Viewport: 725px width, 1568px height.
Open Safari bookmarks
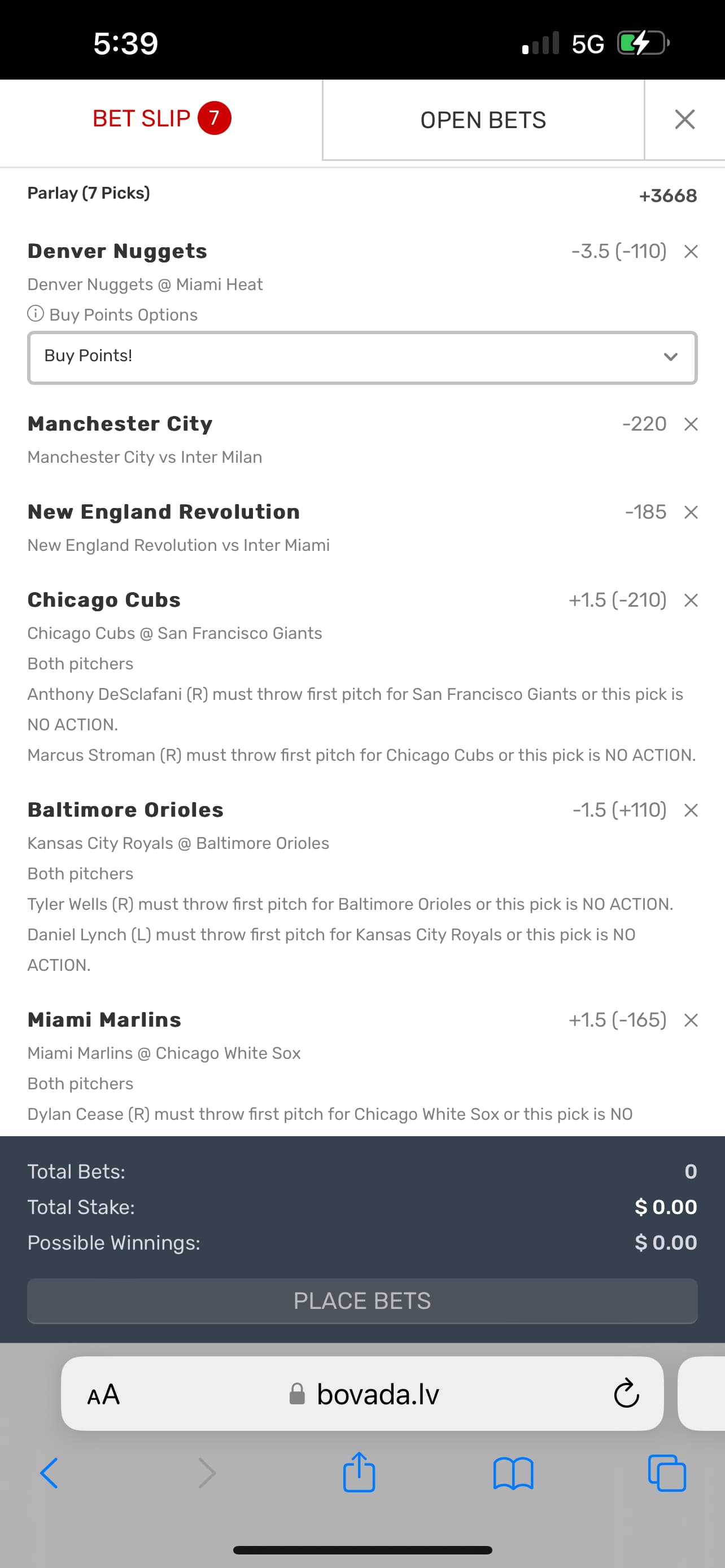513,1474
